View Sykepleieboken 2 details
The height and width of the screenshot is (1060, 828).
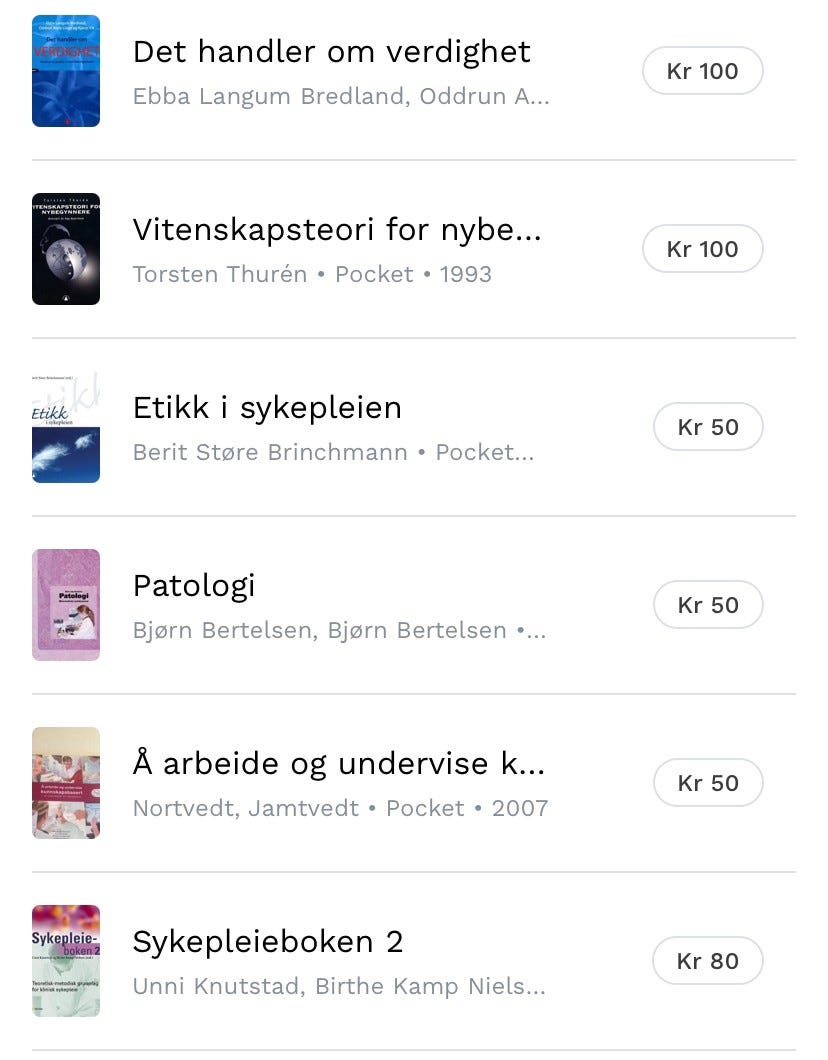268,942
